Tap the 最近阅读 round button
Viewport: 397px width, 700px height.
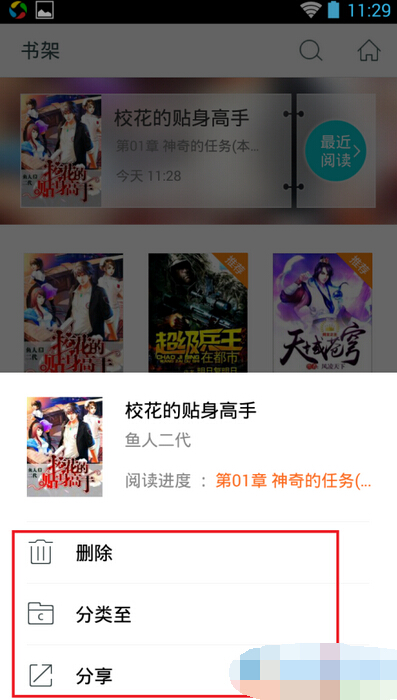point(335,151)
